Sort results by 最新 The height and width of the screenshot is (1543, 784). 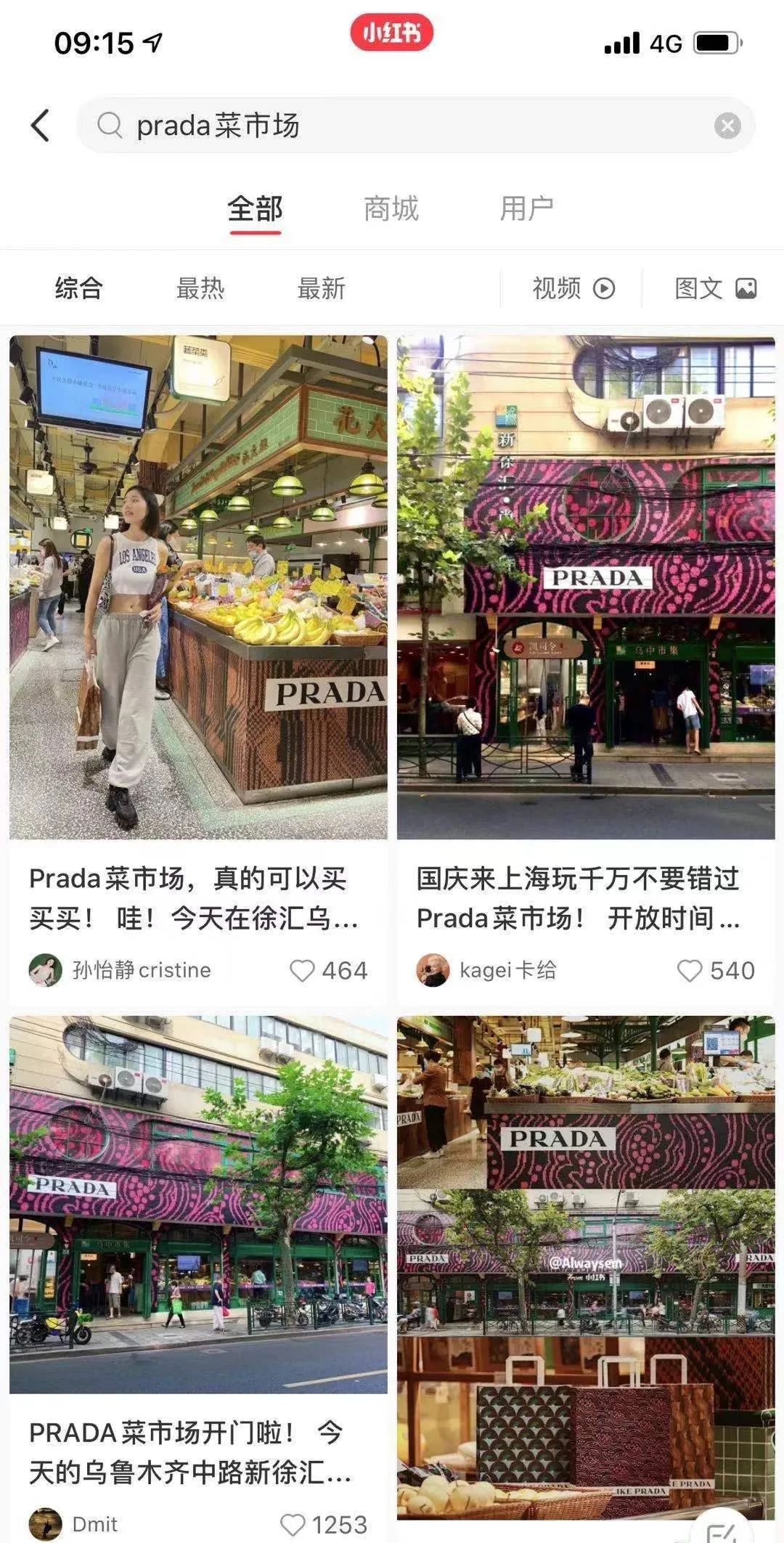click(x=321, y=288)
